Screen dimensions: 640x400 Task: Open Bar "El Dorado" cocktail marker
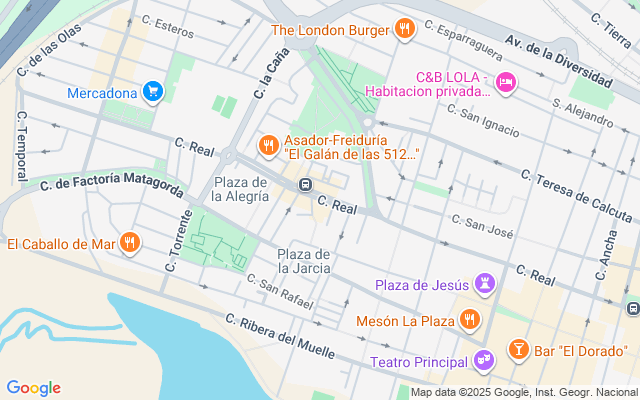(518, 349)
